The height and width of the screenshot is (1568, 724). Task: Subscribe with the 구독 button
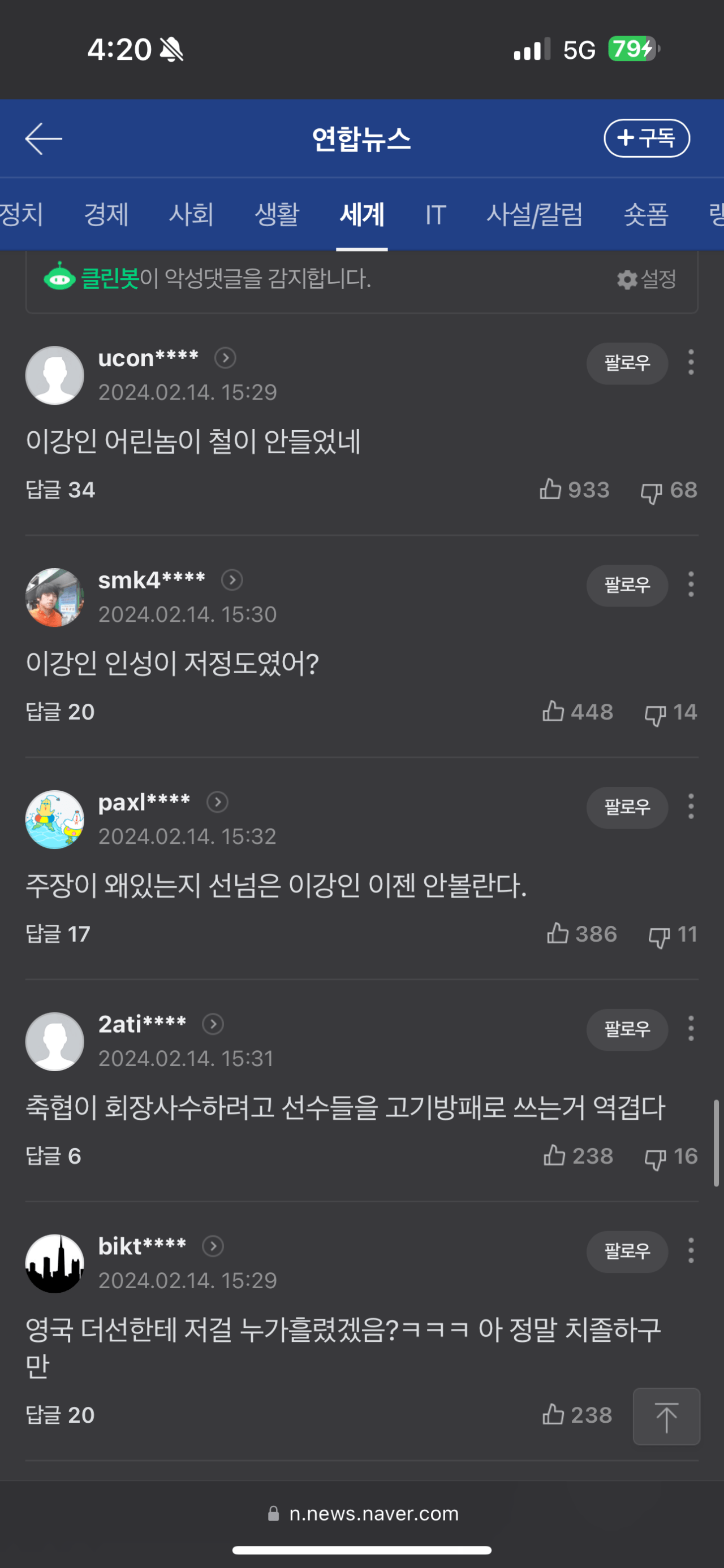(646, 138)
